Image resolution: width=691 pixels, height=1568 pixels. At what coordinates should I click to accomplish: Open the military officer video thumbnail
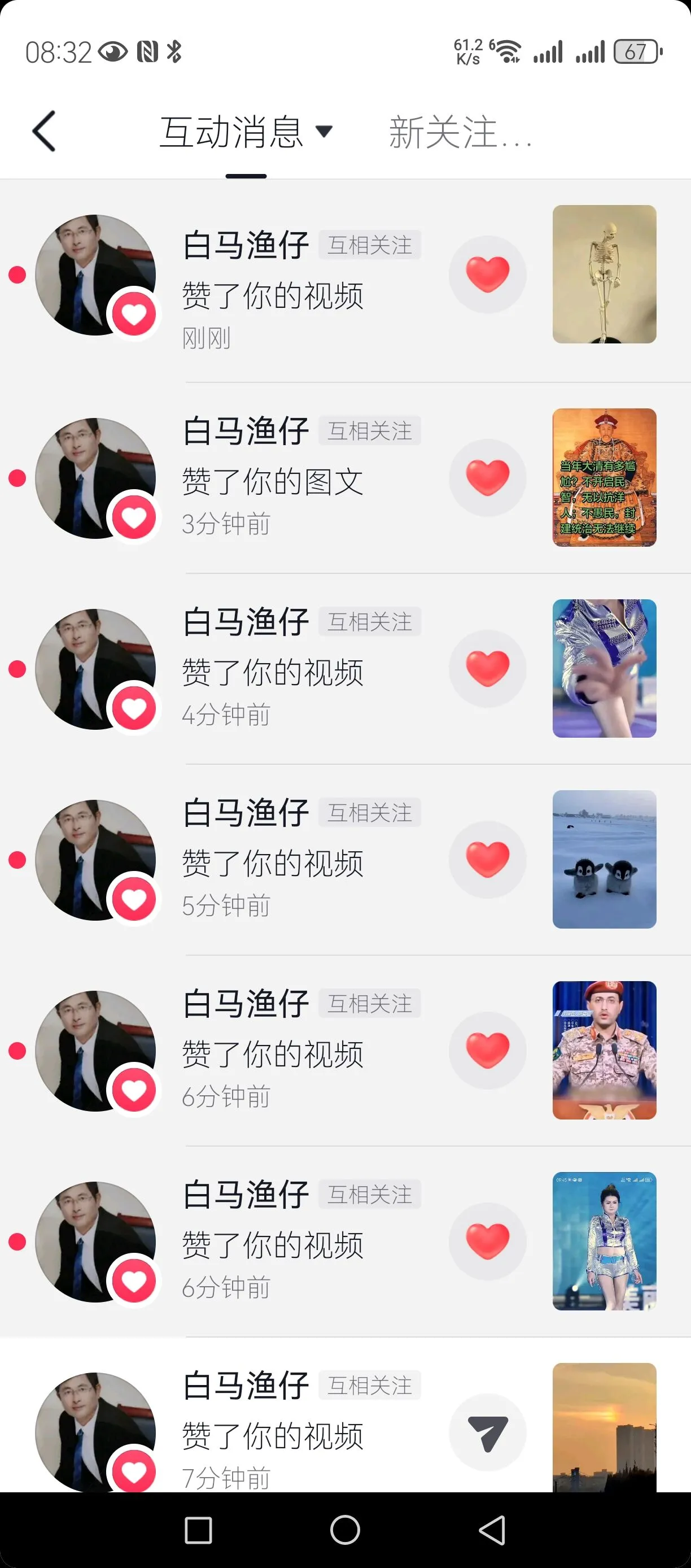[604, 1050]
